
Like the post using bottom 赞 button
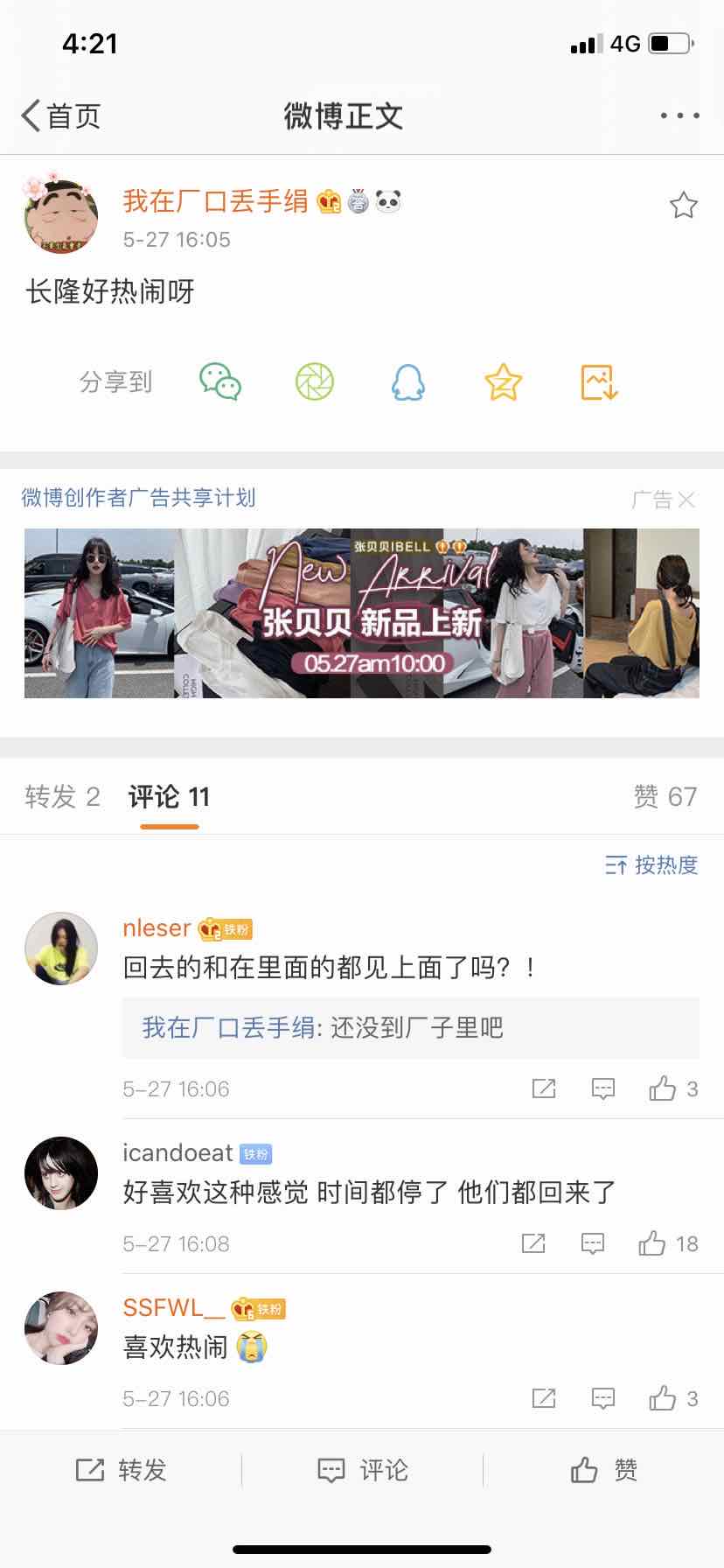[603, 1470]
